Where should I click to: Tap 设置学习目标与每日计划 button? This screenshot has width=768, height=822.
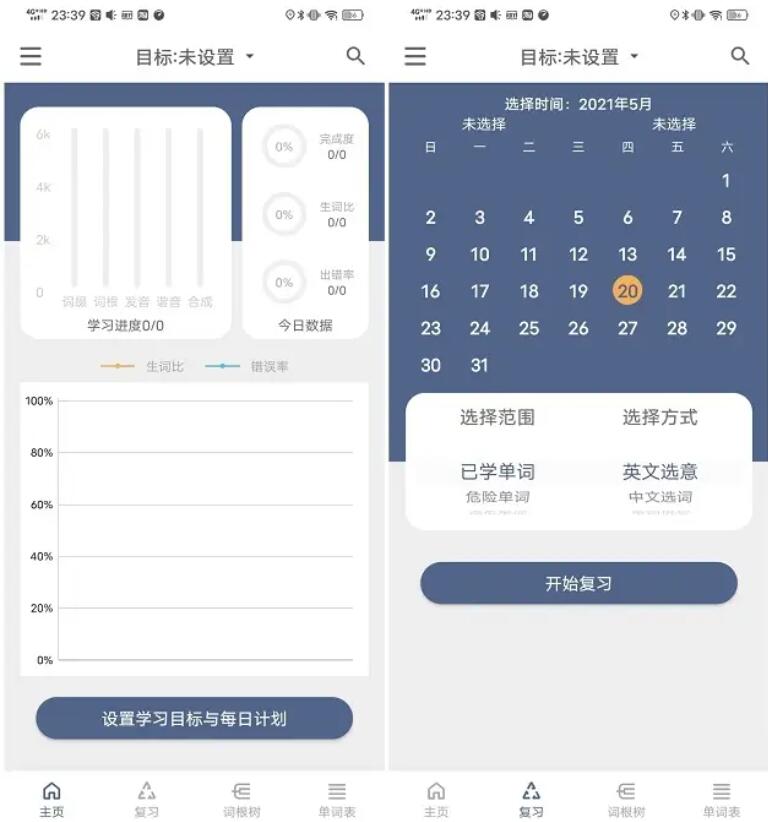[194, 718]
